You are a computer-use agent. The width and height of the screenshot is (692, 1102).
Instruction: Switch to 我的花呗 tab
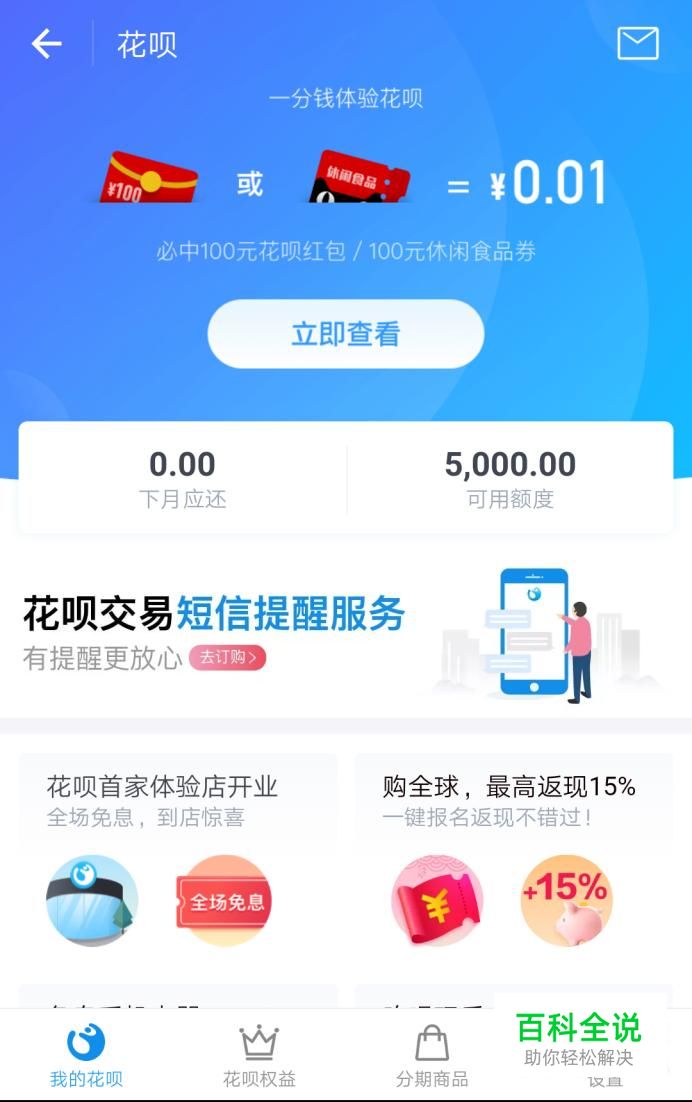coord(86,1056)
